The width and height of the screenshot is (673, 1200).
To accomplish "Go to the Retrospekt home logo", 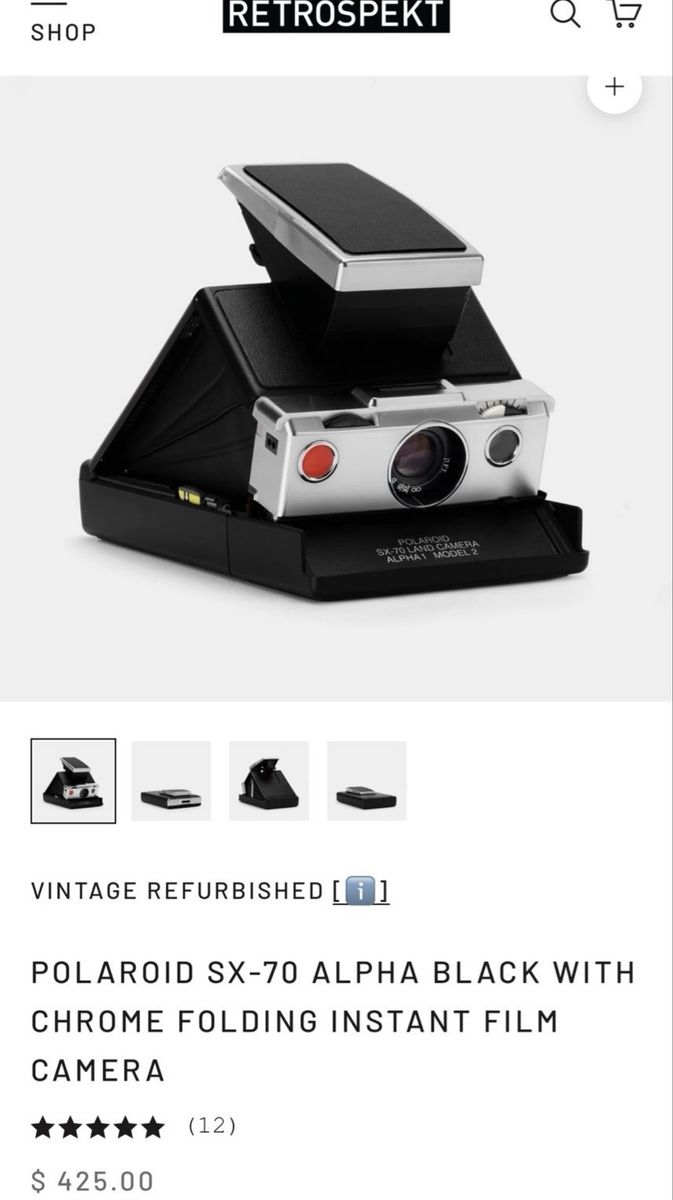I will (336, 14).
